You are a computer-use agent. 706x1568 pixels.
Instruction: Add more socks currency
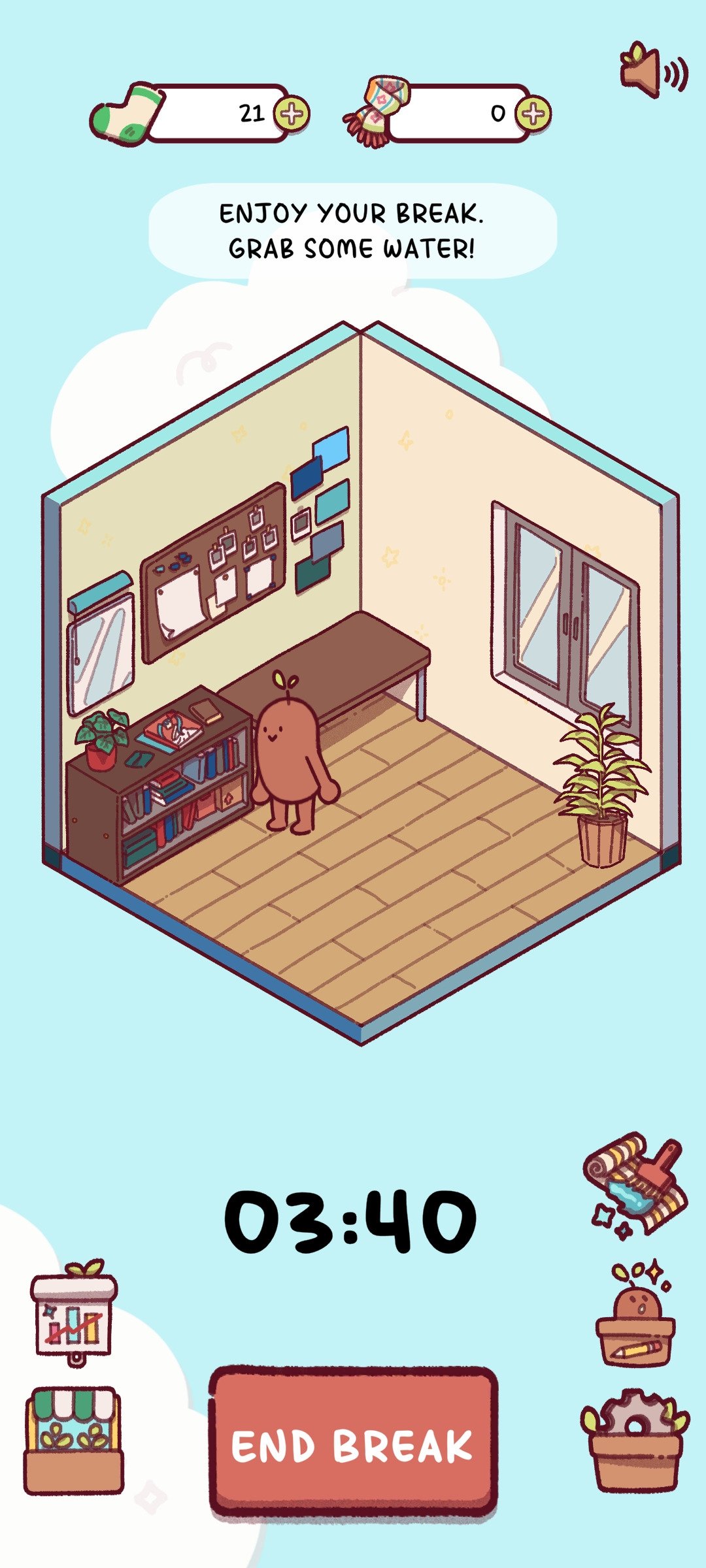coord(292,114)
